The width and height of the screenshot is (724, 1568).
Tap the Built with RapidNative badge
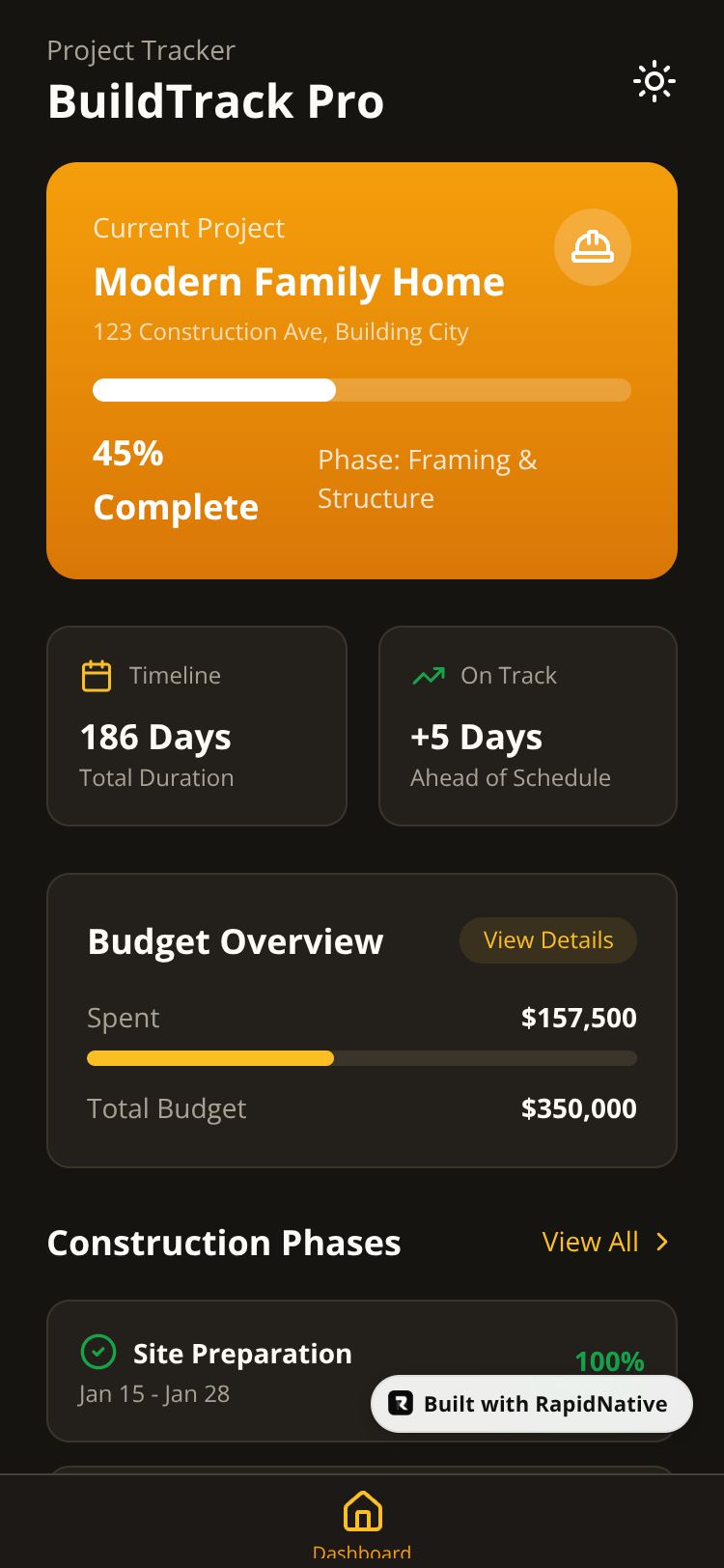point(532,1404)
